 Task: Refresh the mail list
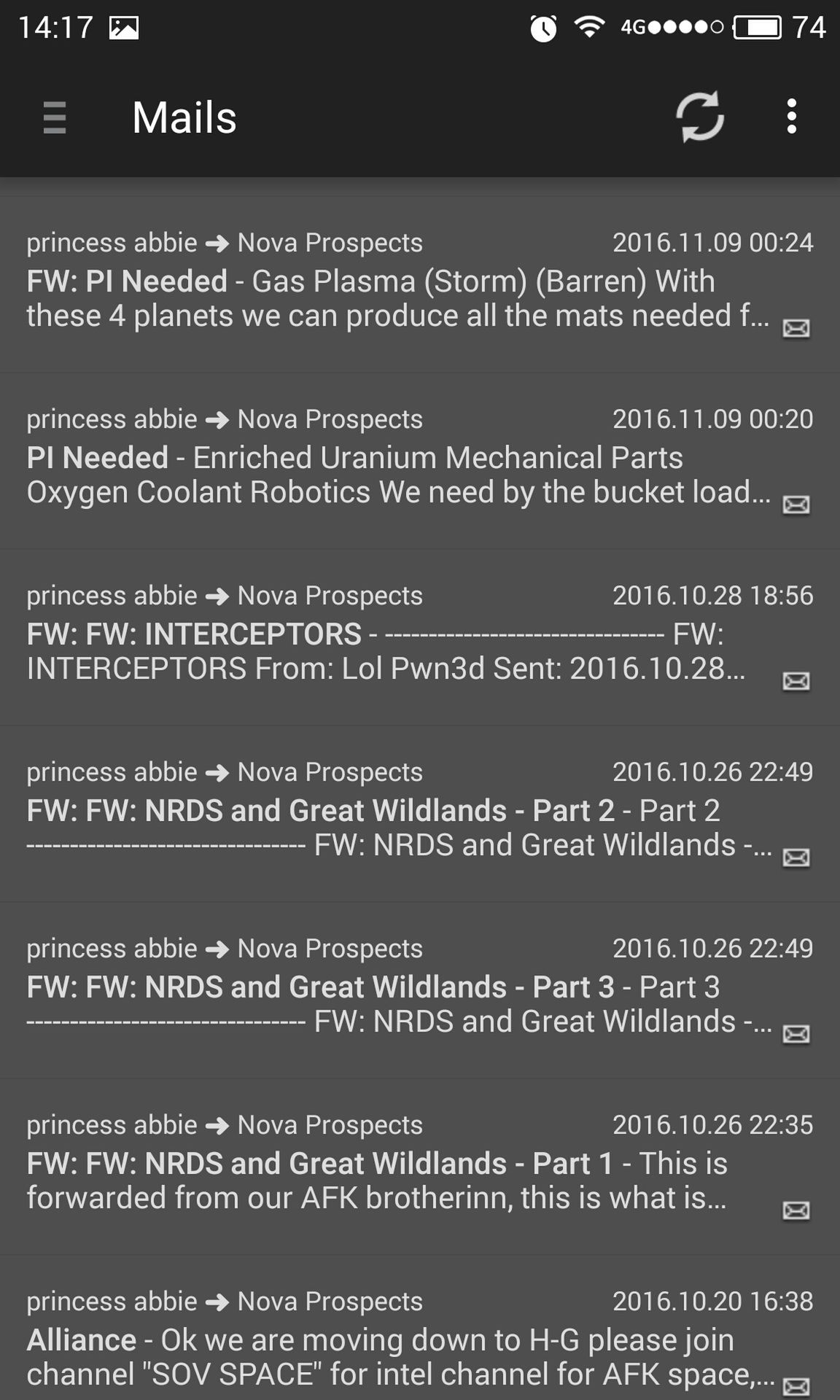[x=699, y=117]
